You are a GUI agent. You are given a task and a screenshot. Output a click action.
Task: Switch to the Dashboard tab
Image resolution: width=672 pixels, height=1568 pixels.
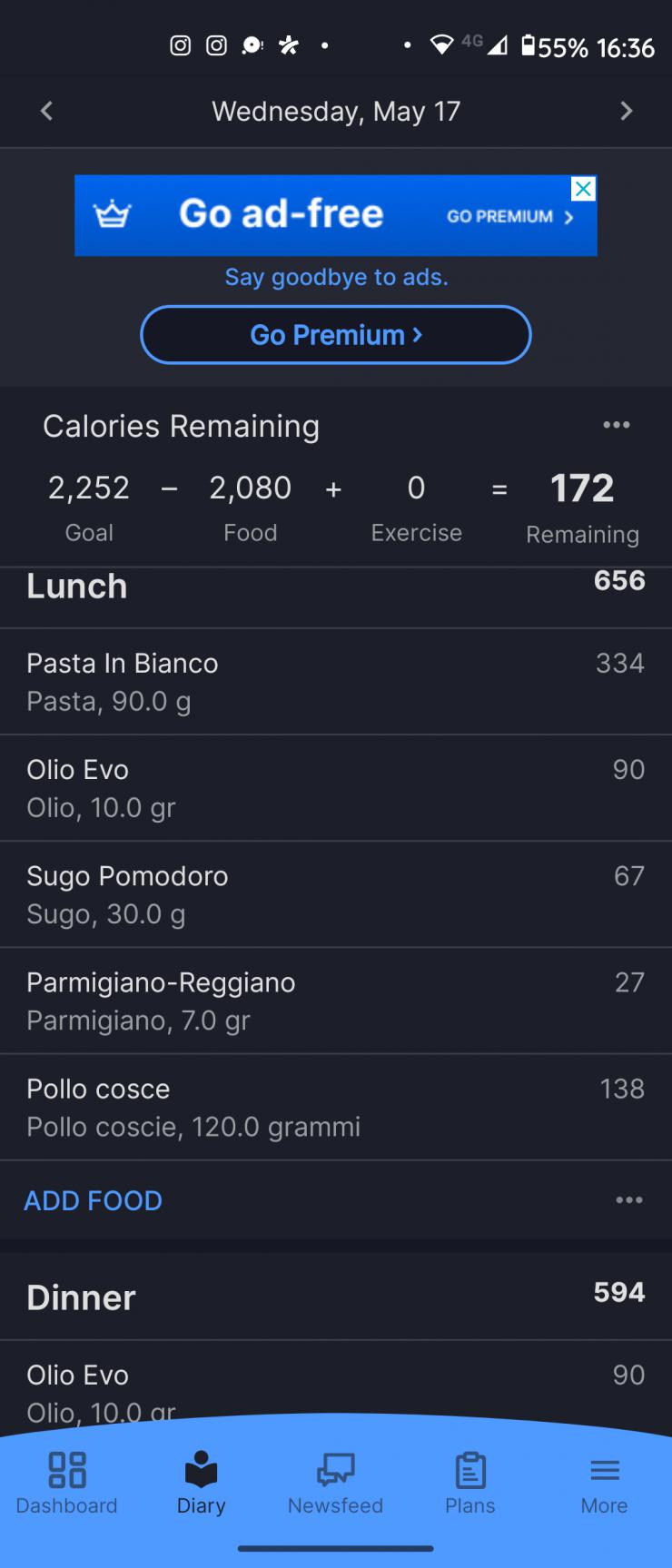67,1484
